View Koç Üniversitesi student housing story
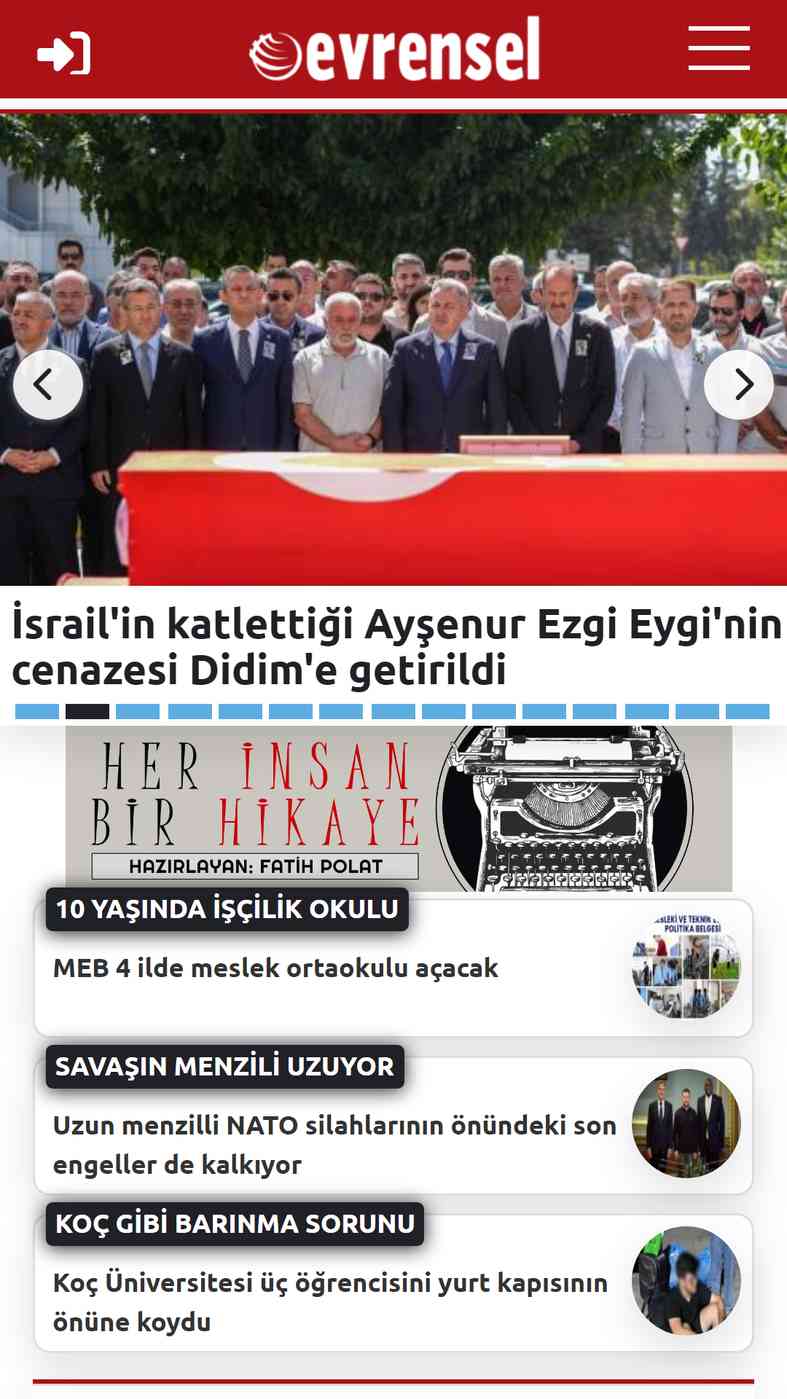The image size is (787, 1399). [393, 1283]
